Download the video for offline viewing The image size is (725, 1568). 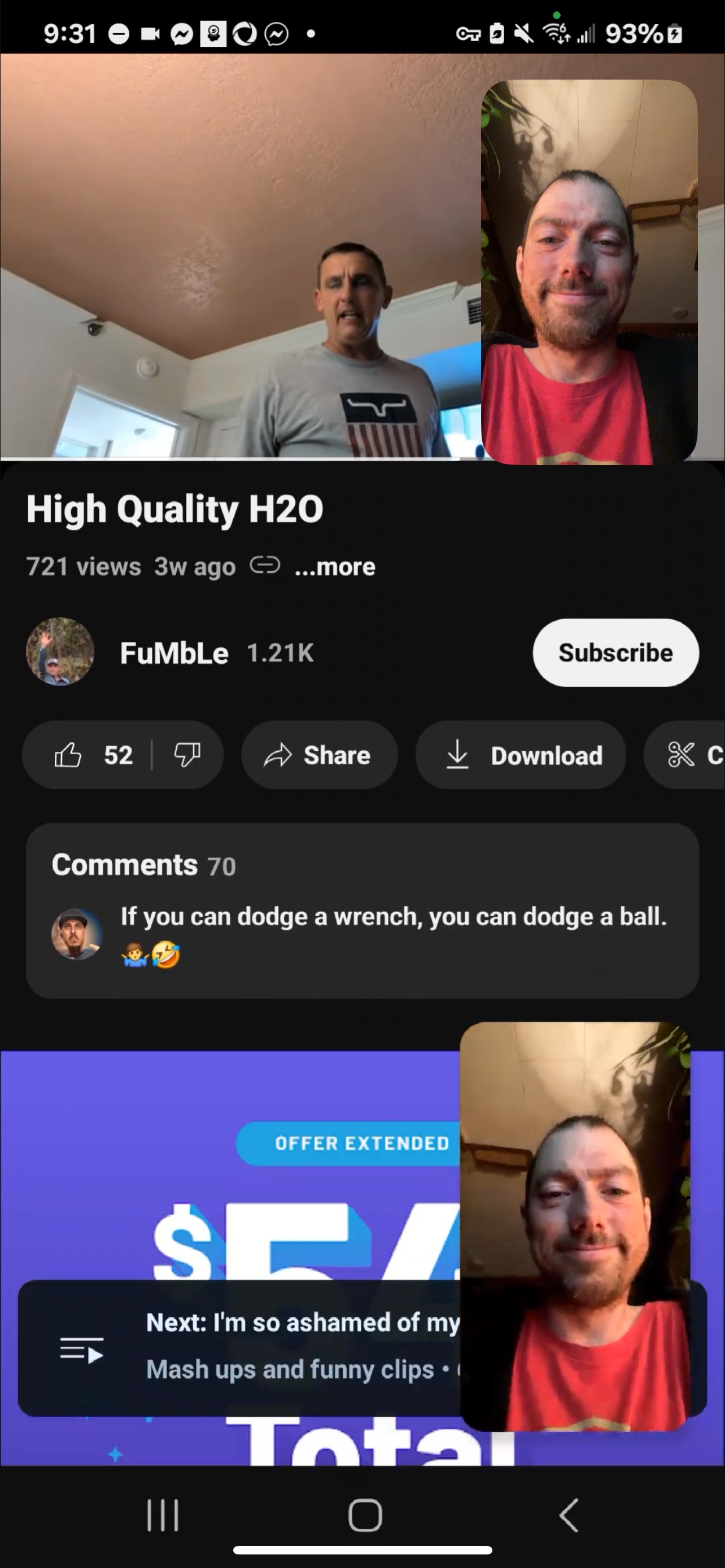tap(521, 755)
